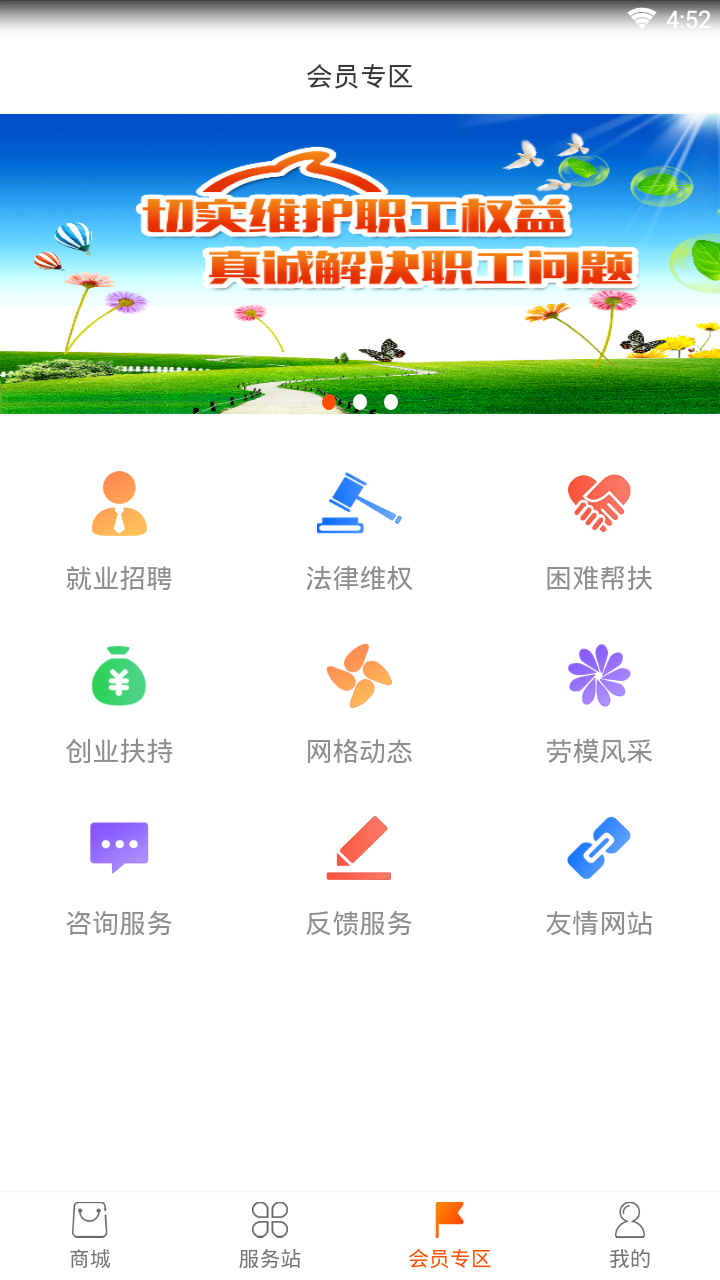
Task: Select the 会员专区 tab
Action: [450, 1236]
